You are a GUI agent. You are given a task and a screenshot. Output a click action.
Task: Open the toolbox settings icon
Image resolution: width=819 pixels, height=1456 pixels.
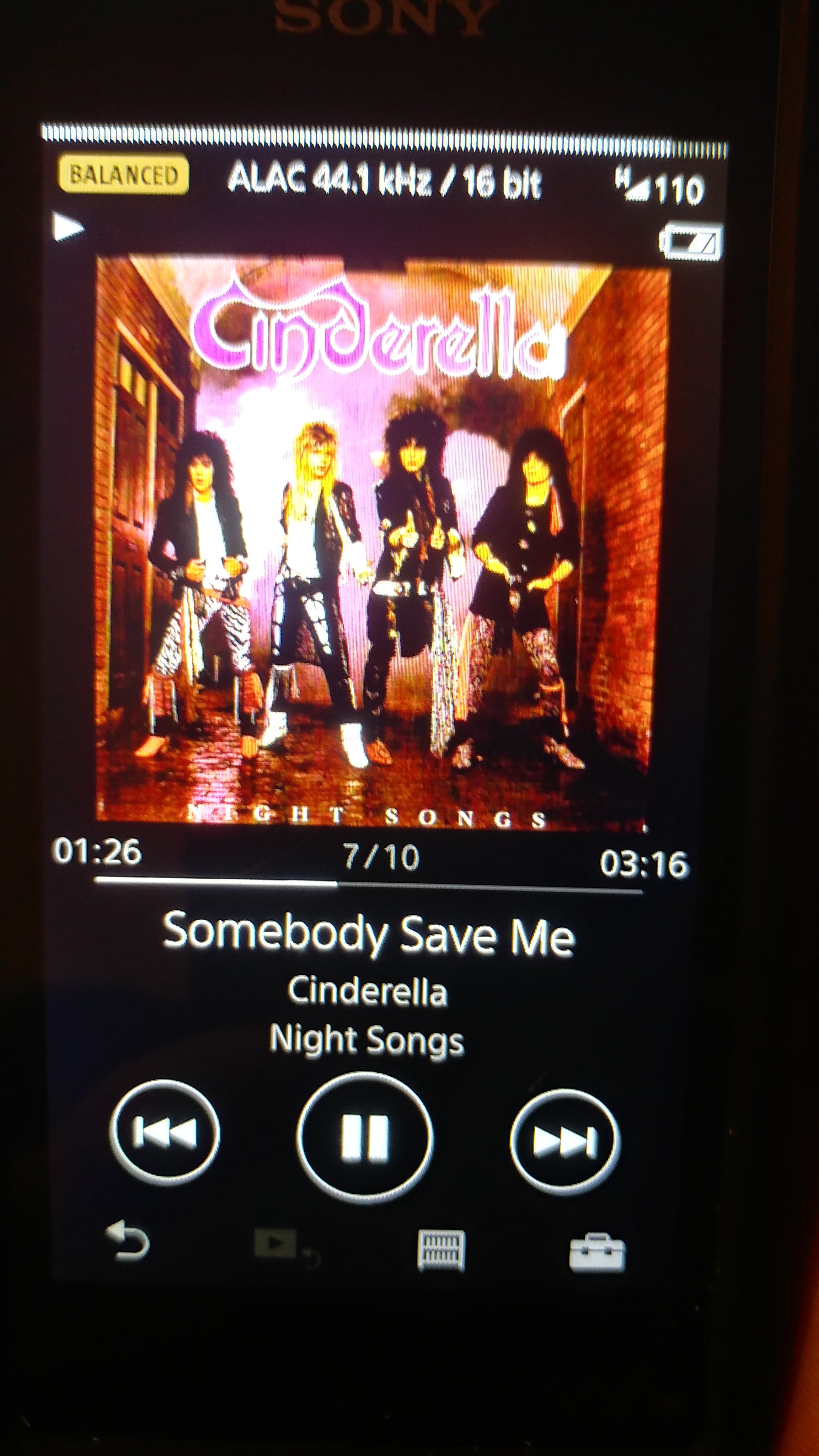[597, 1253]
